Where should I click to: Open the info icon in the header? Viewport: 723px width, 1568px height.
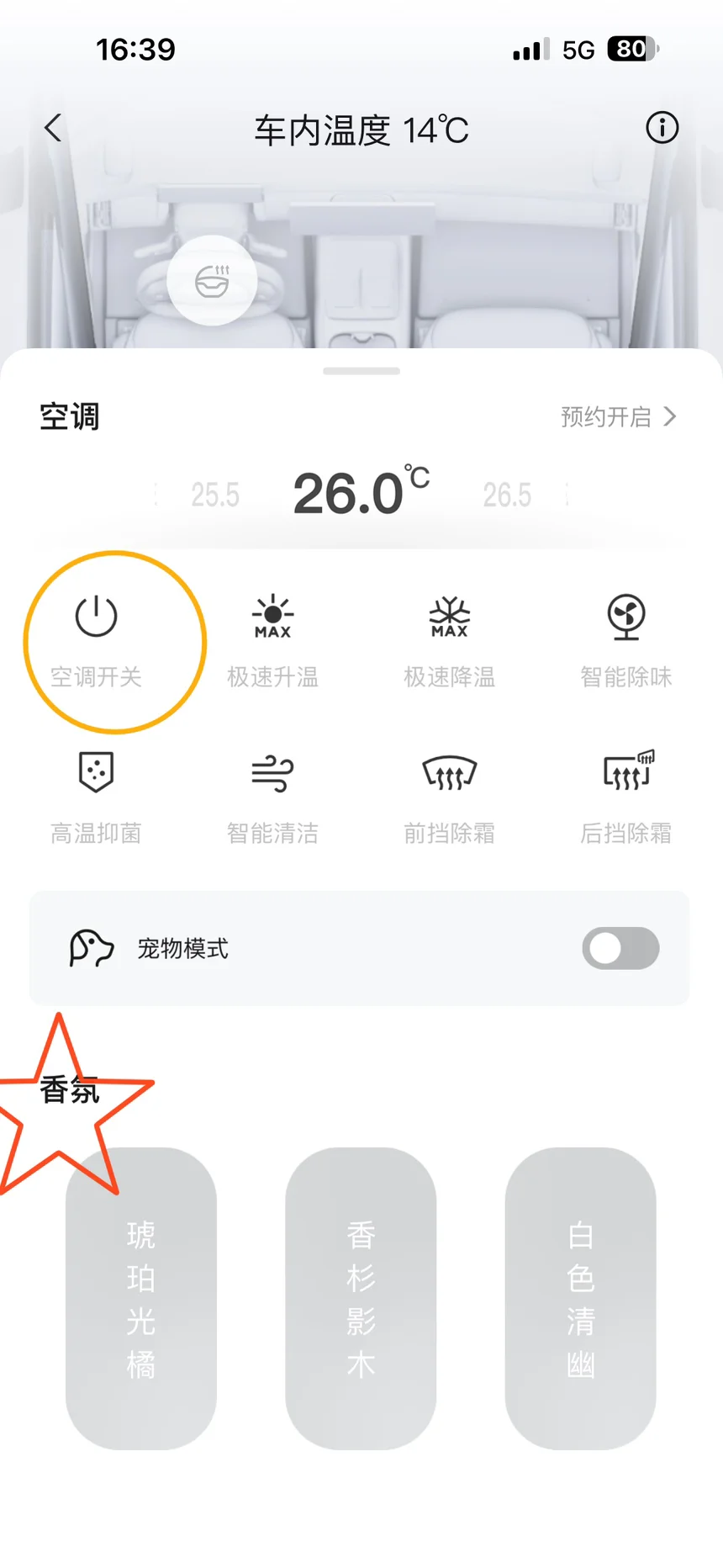[662, 128]
